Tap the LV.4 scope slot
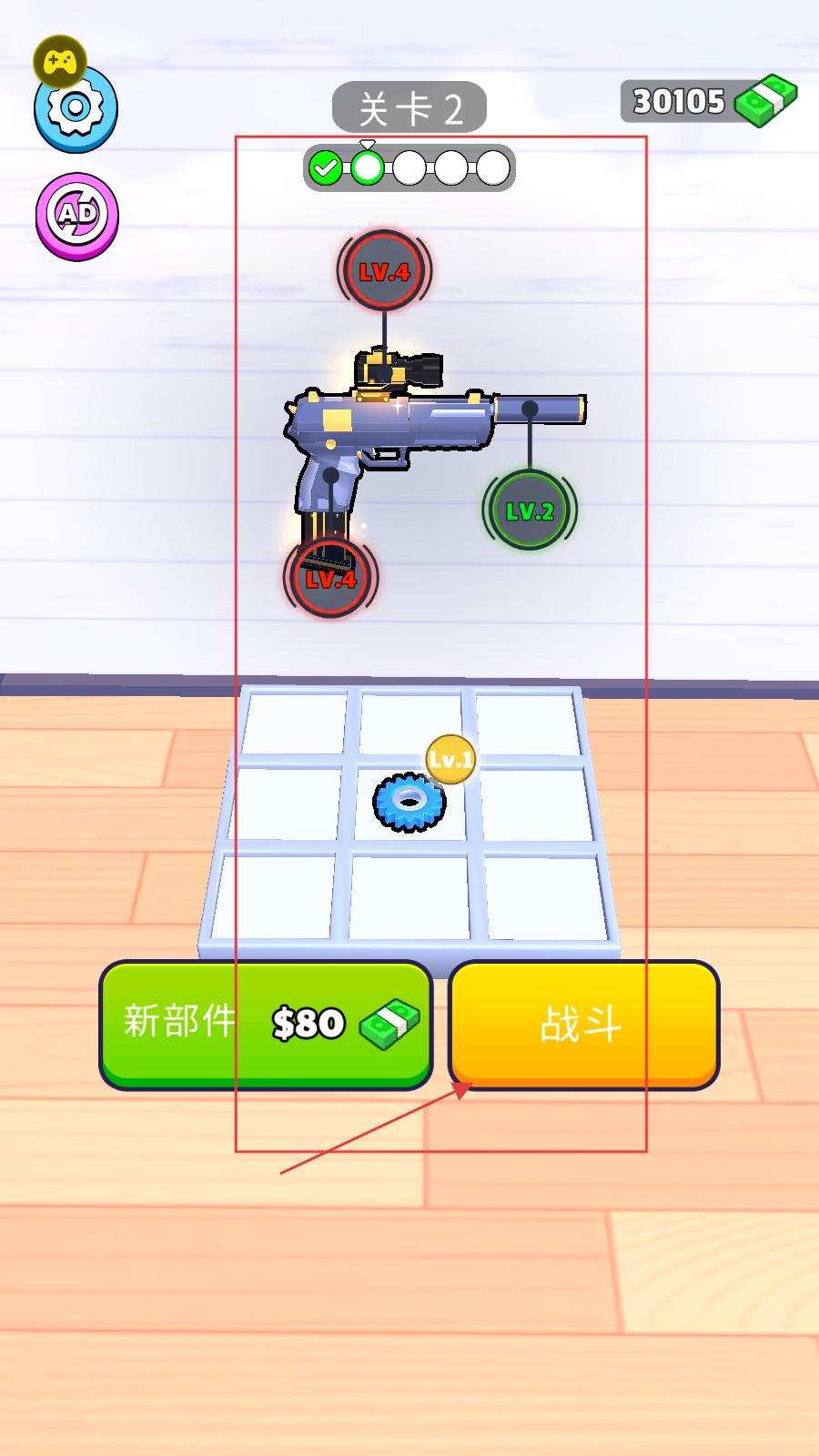Screen dimensions: 819x1456 coord(384,271)
